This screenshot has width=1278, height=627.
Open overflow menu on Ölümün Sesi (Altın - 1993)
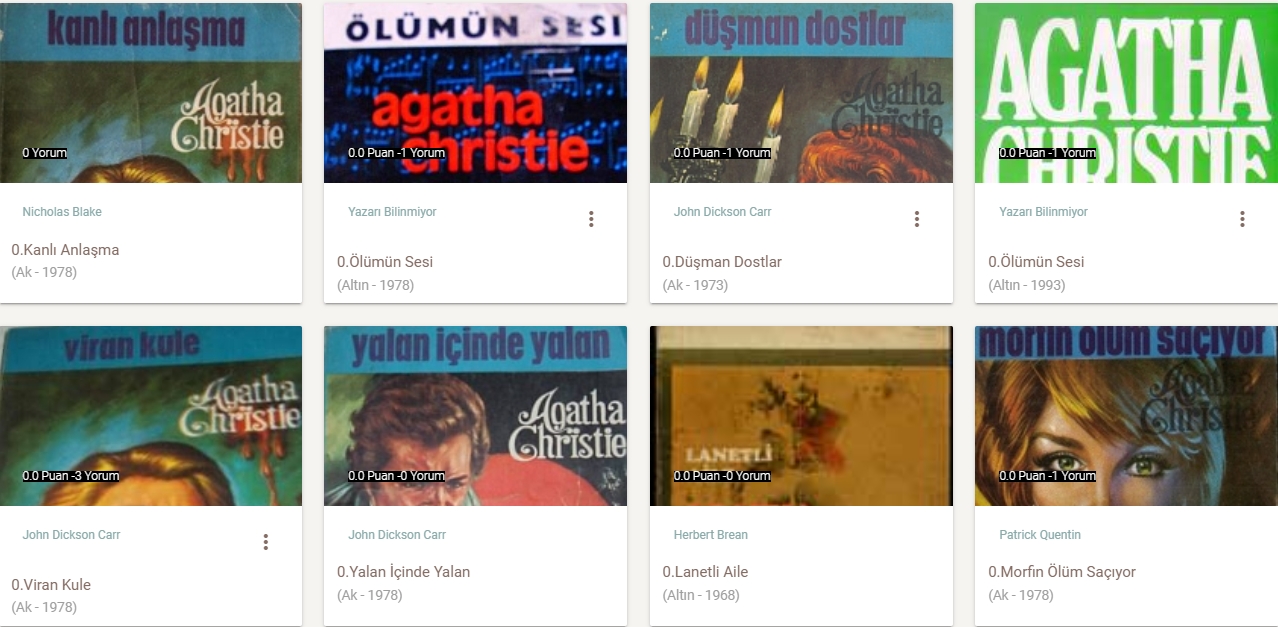click(1242, 219)
